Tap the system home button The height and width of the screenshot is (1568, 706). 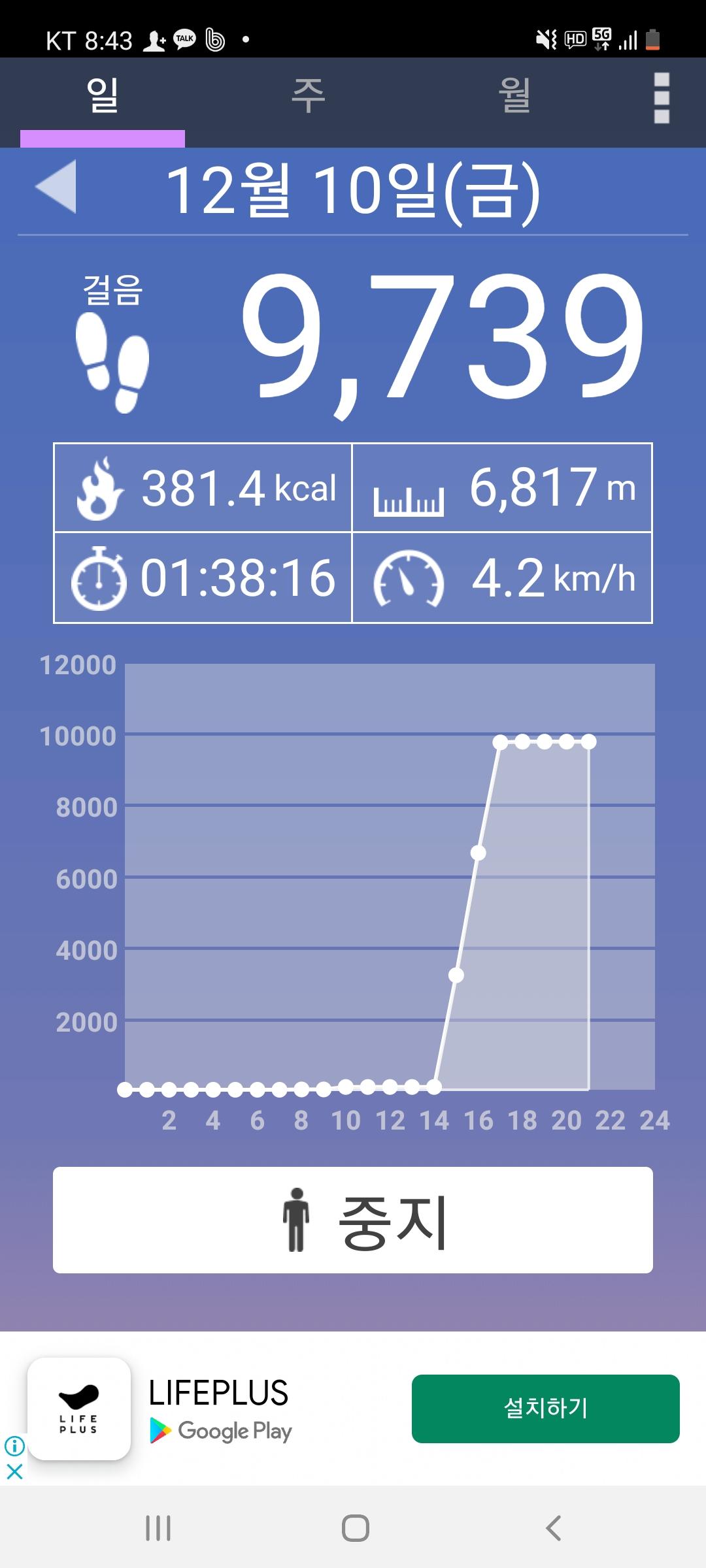pos(356,1528)
